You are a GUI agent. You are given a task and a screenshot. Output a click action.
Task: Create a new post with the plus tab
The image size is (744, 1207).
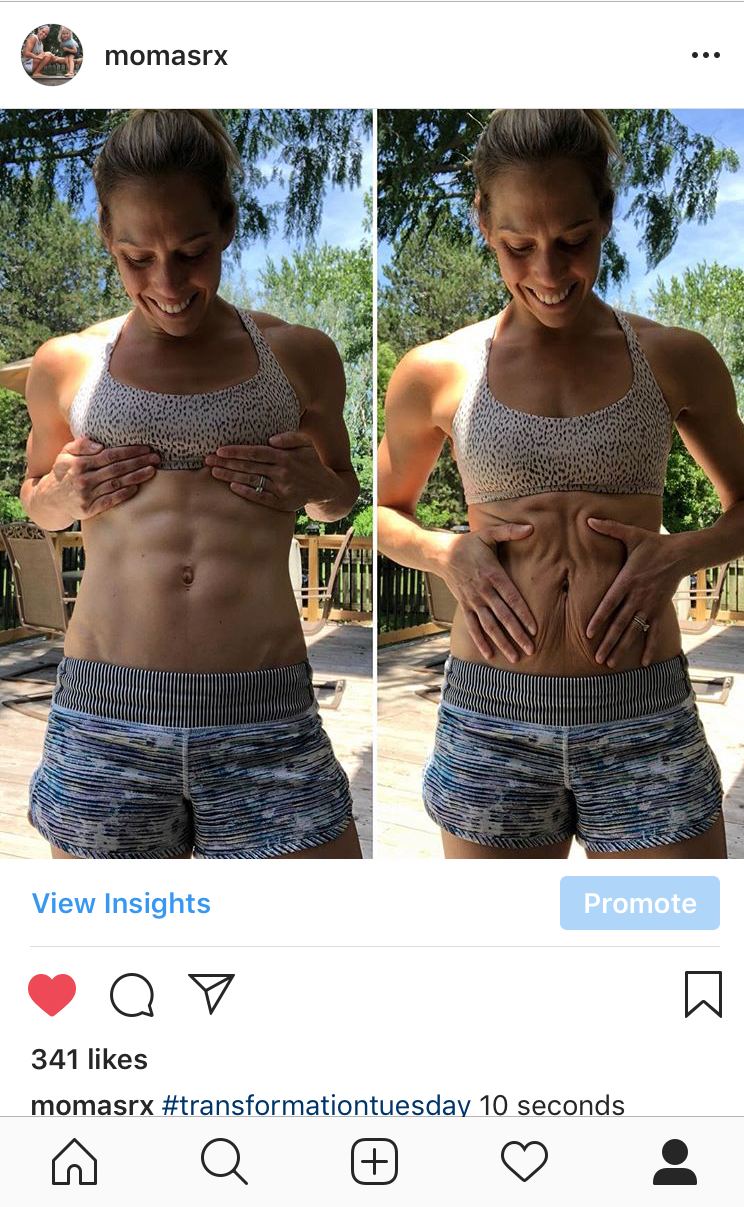coord(374,1162)
